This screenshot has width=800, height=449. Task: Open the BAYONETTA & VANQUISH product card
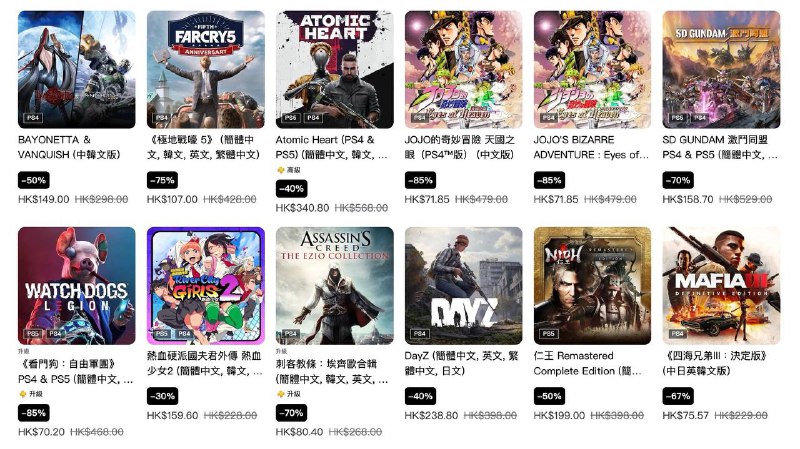click(77, 70)
